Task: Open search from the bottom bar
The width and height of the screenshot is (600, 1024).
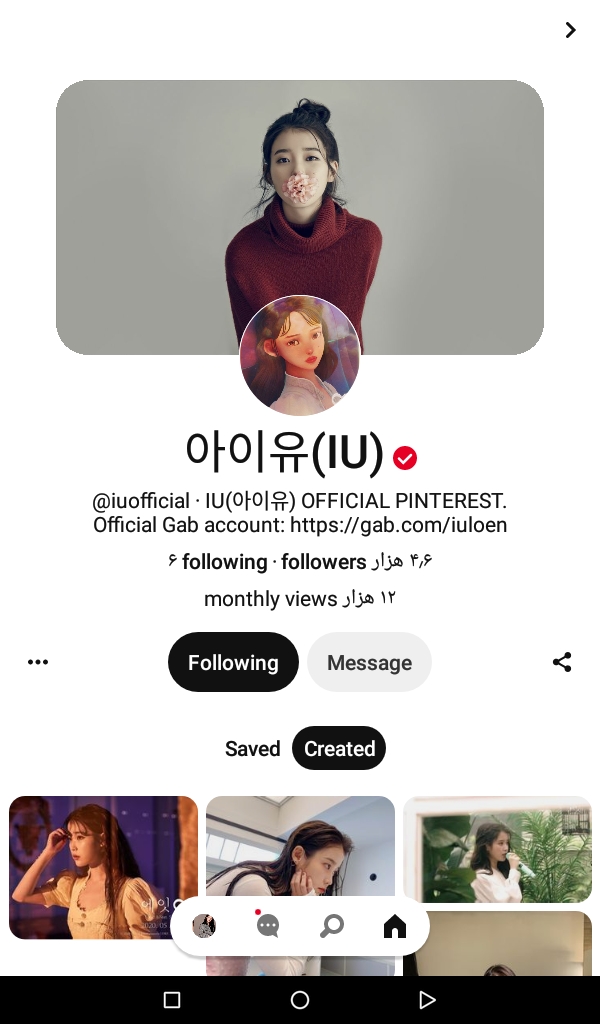Action: pos(331,927)
